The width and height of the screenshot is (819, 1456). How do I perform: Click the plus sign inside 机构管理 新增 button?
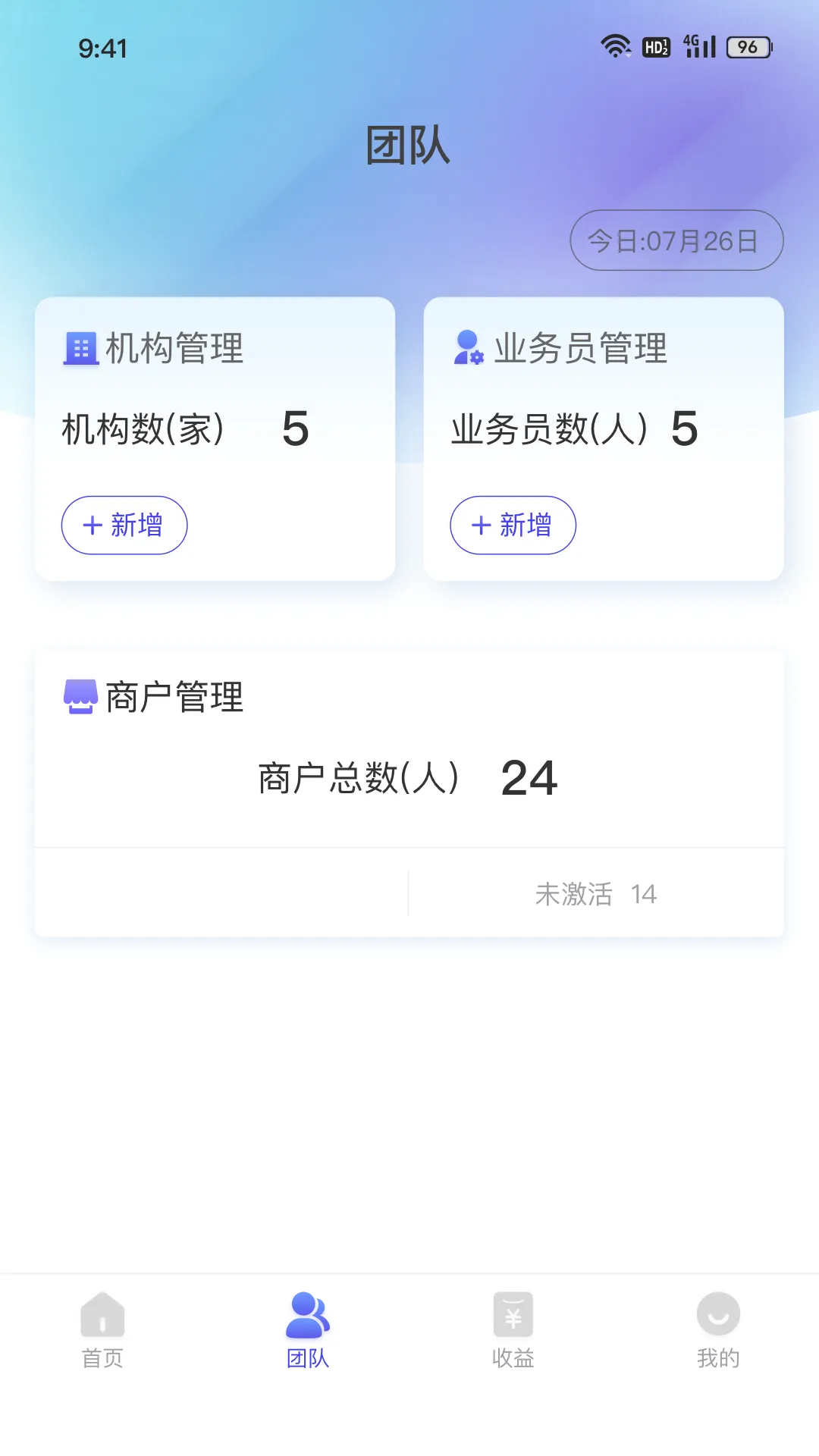[x=93, y=524]
